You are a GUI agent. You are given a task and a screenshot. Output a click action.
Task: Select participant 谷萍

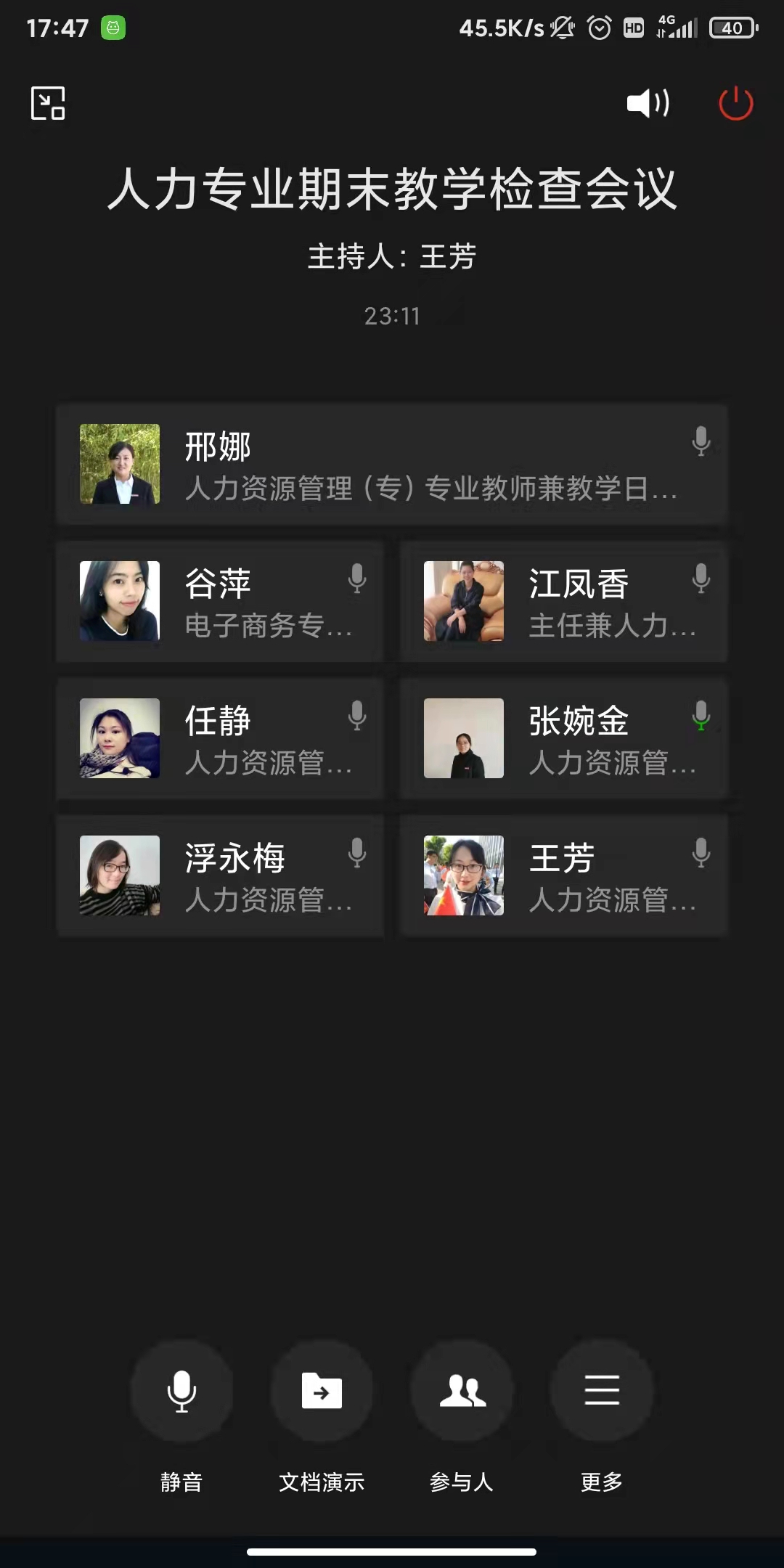220,601
